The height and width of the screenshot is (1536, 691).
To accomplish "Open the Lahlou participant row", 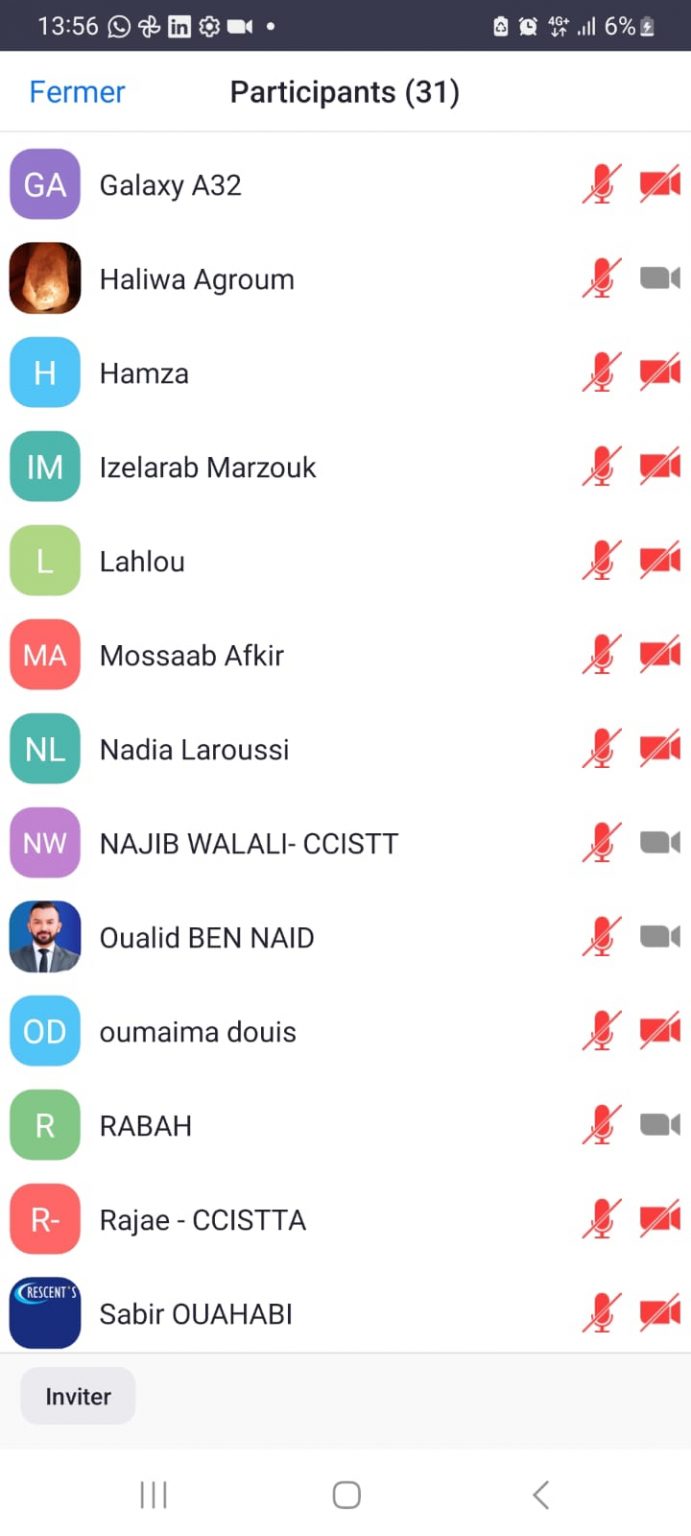I will tap(345, 561).
